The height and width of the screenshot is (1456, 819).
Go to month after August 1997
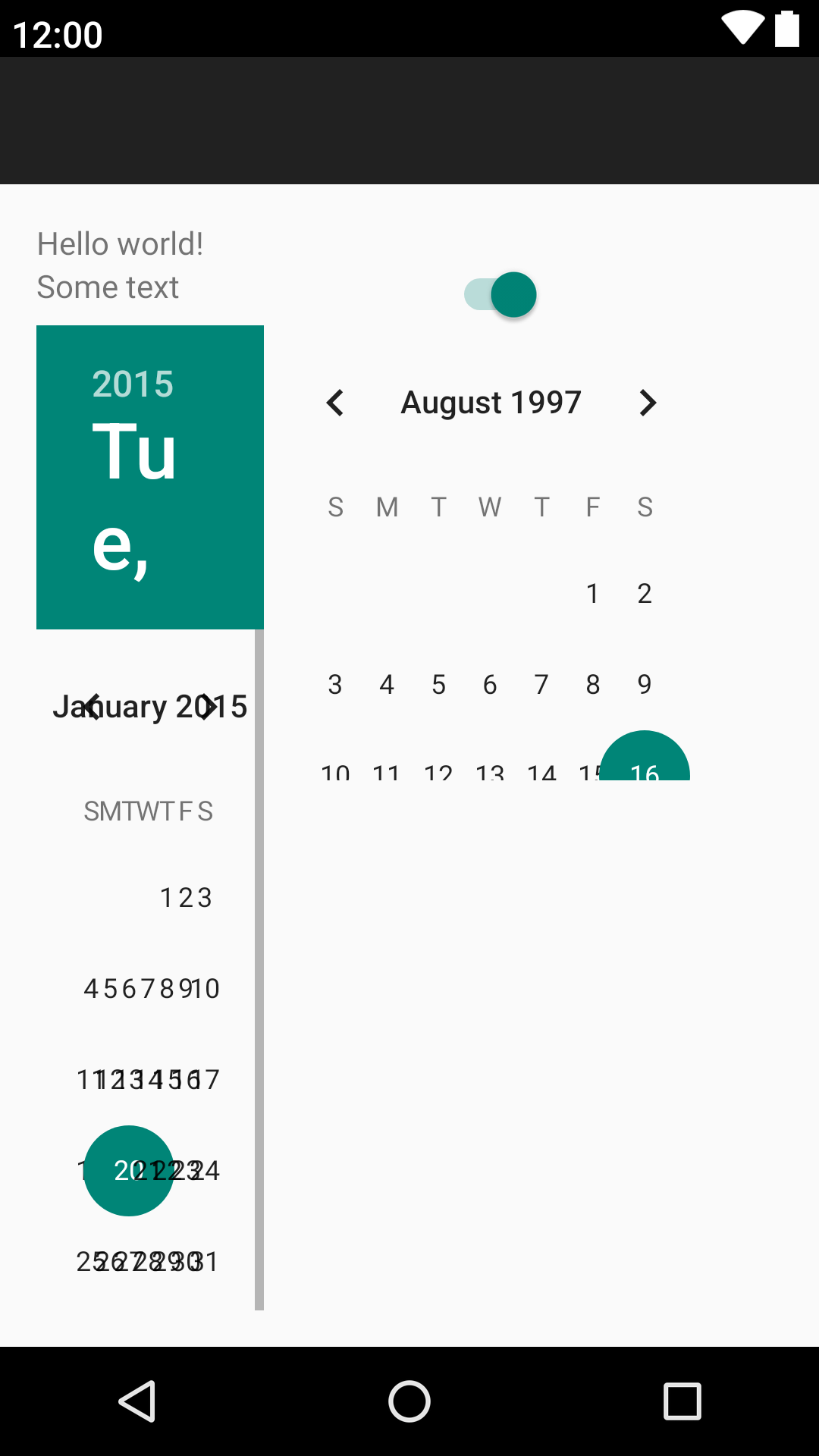coord(647,403)
